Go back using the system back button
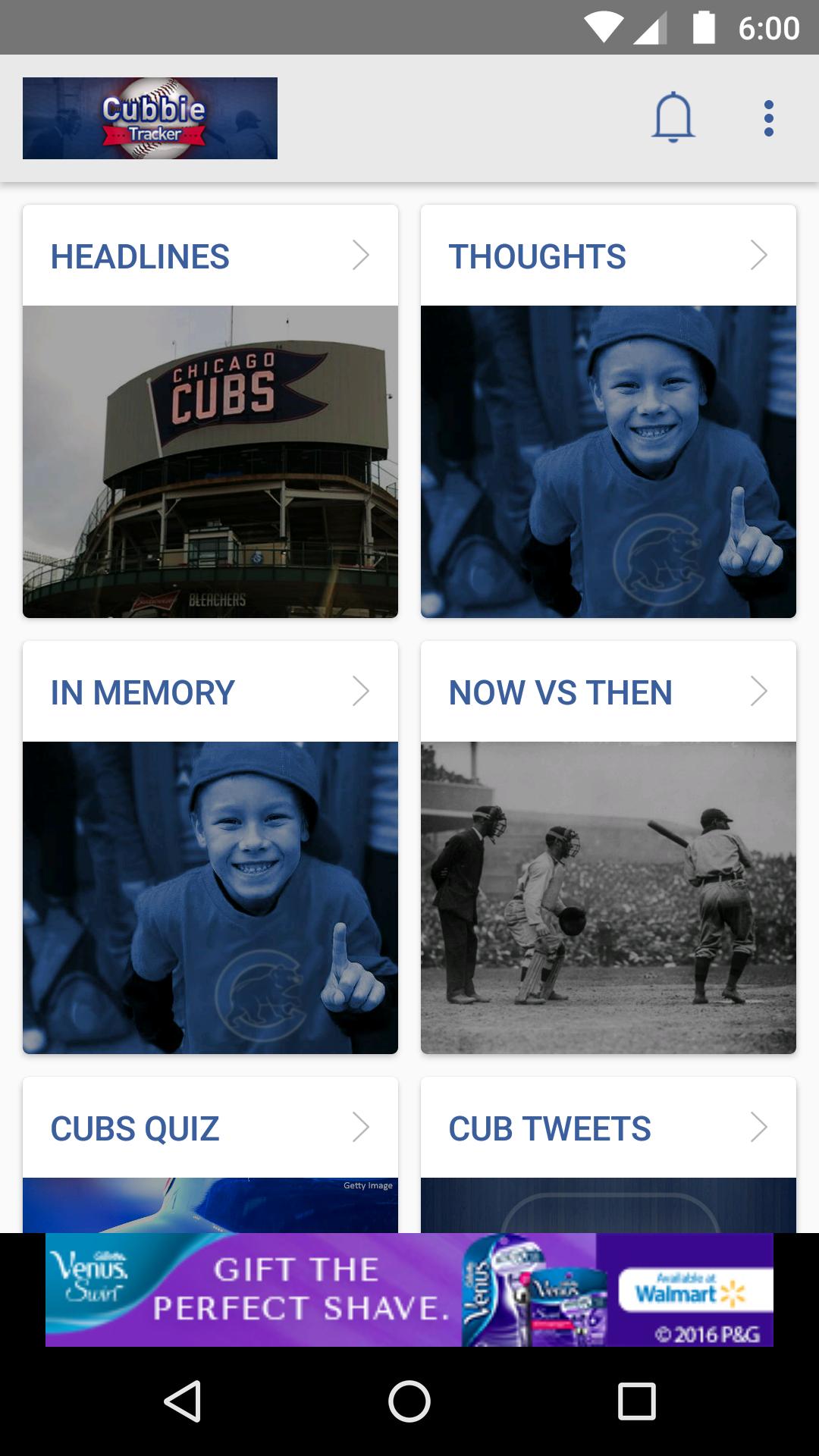Viewport: 819px width, 1456px height. tap(182, 1401)
